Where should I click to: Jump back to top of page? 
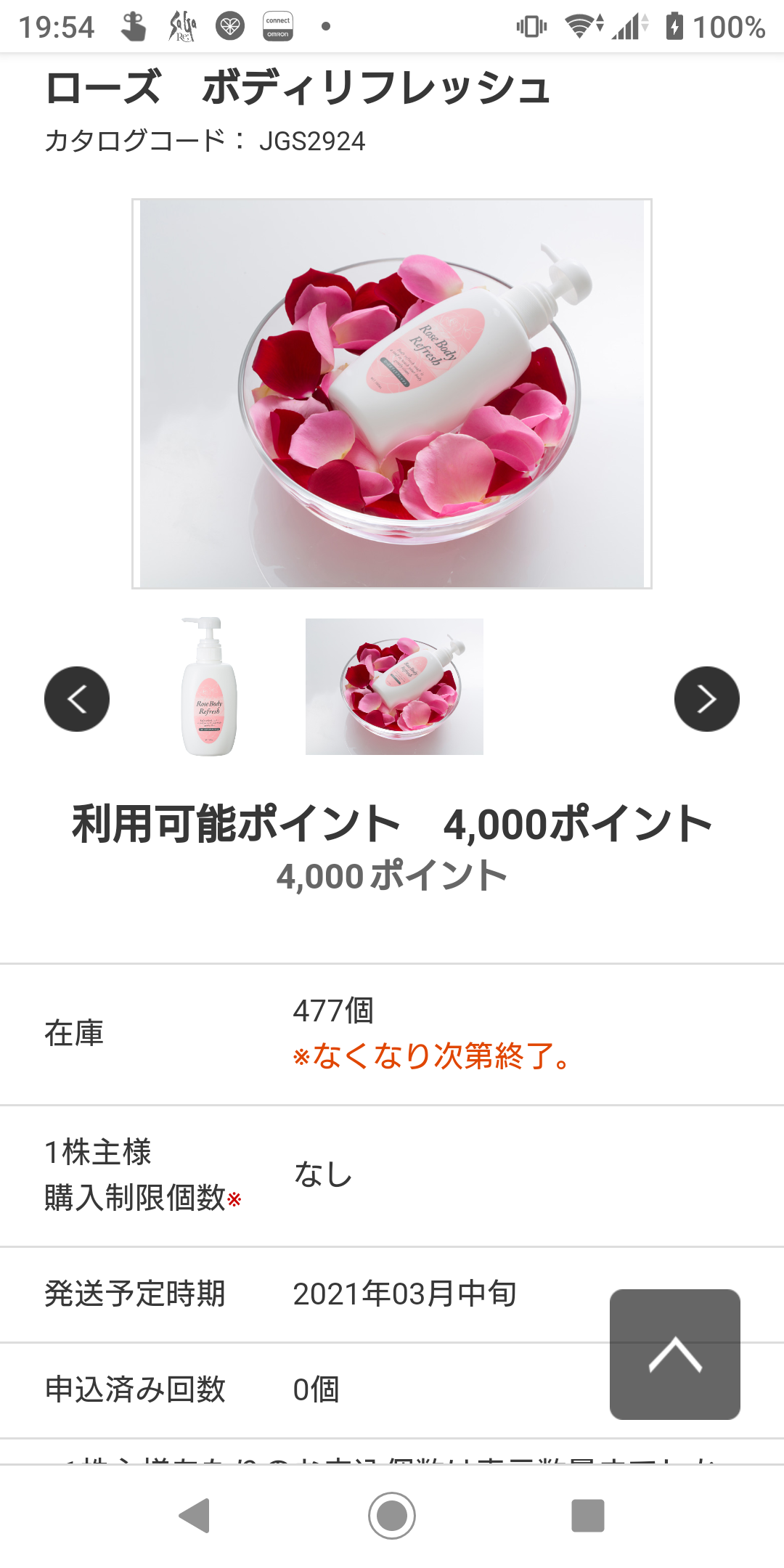pyautogui.click(x=675, y=1355)
